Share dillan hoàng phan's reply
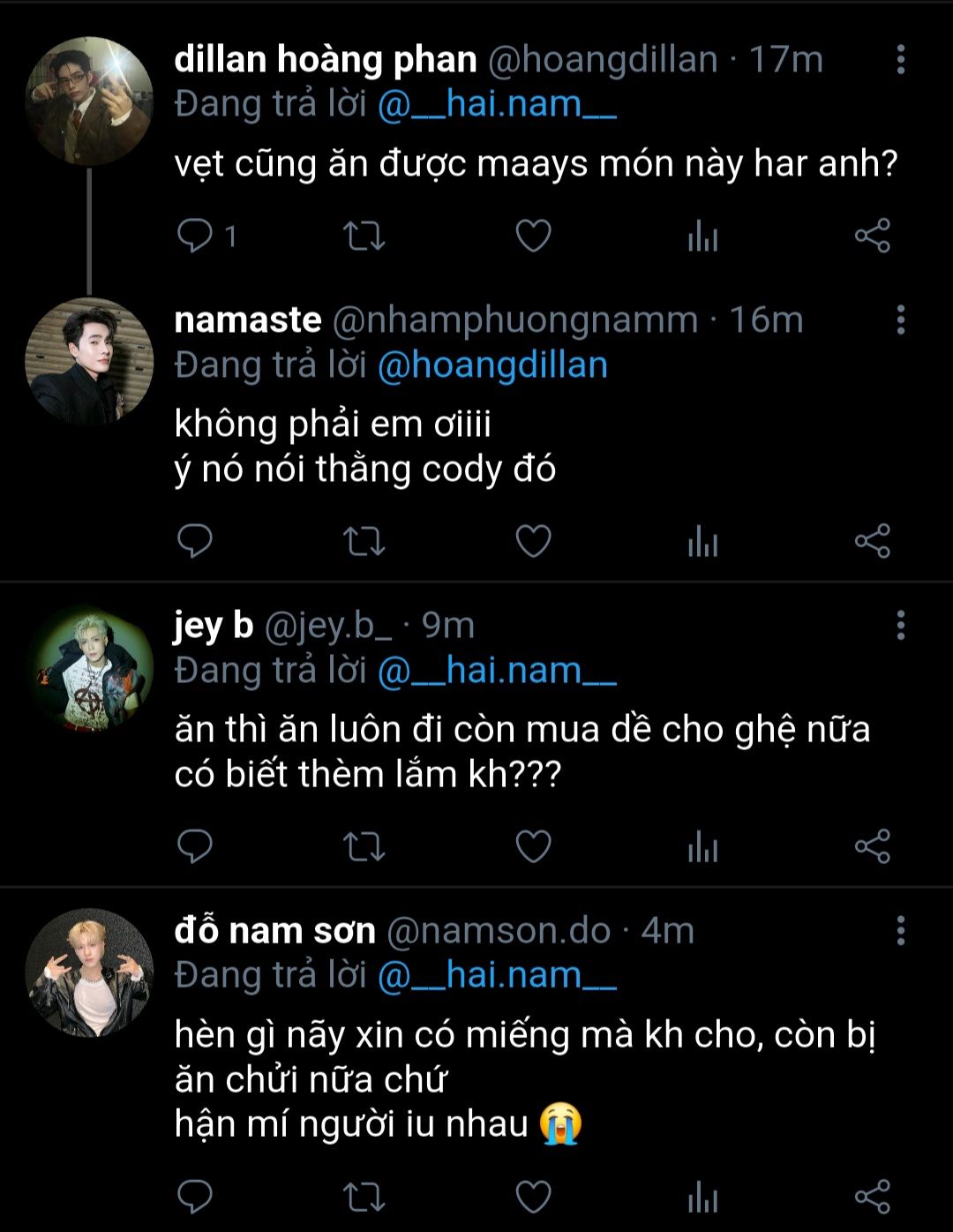The height and width of the screenshot is (1232, 953). [872, 236]
